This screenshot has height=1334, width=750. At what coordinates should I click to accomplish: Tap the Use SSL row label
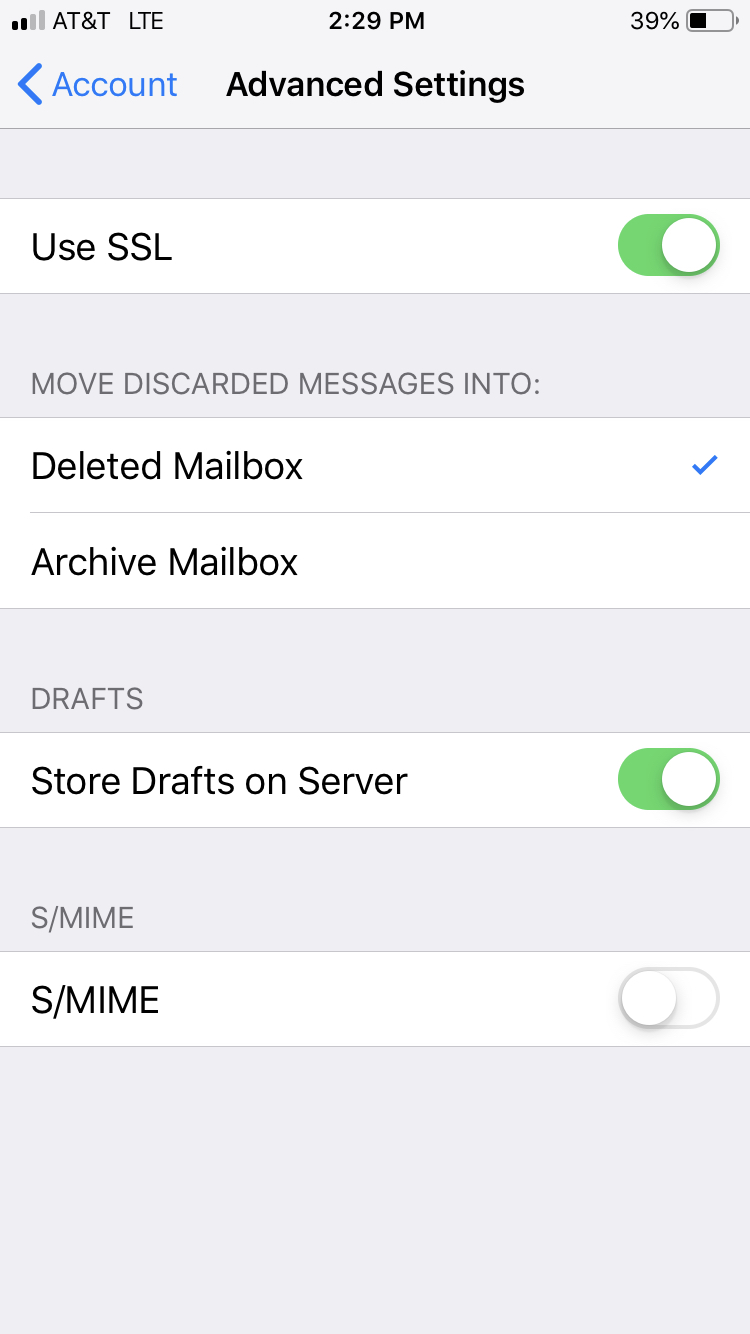pos(101,246)
